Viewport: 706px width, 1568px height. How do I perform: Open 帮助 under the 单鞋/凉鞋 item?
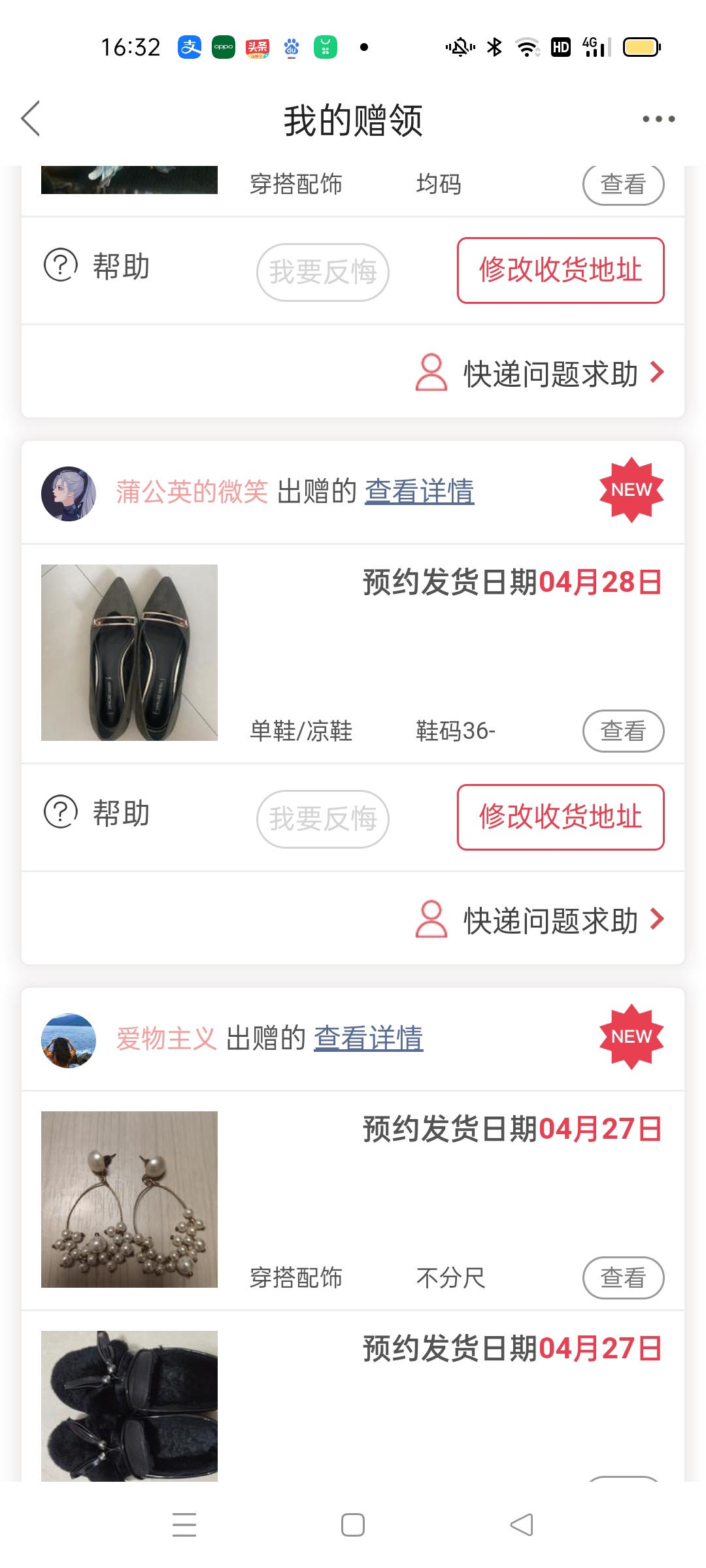click(x=97, y=813)
